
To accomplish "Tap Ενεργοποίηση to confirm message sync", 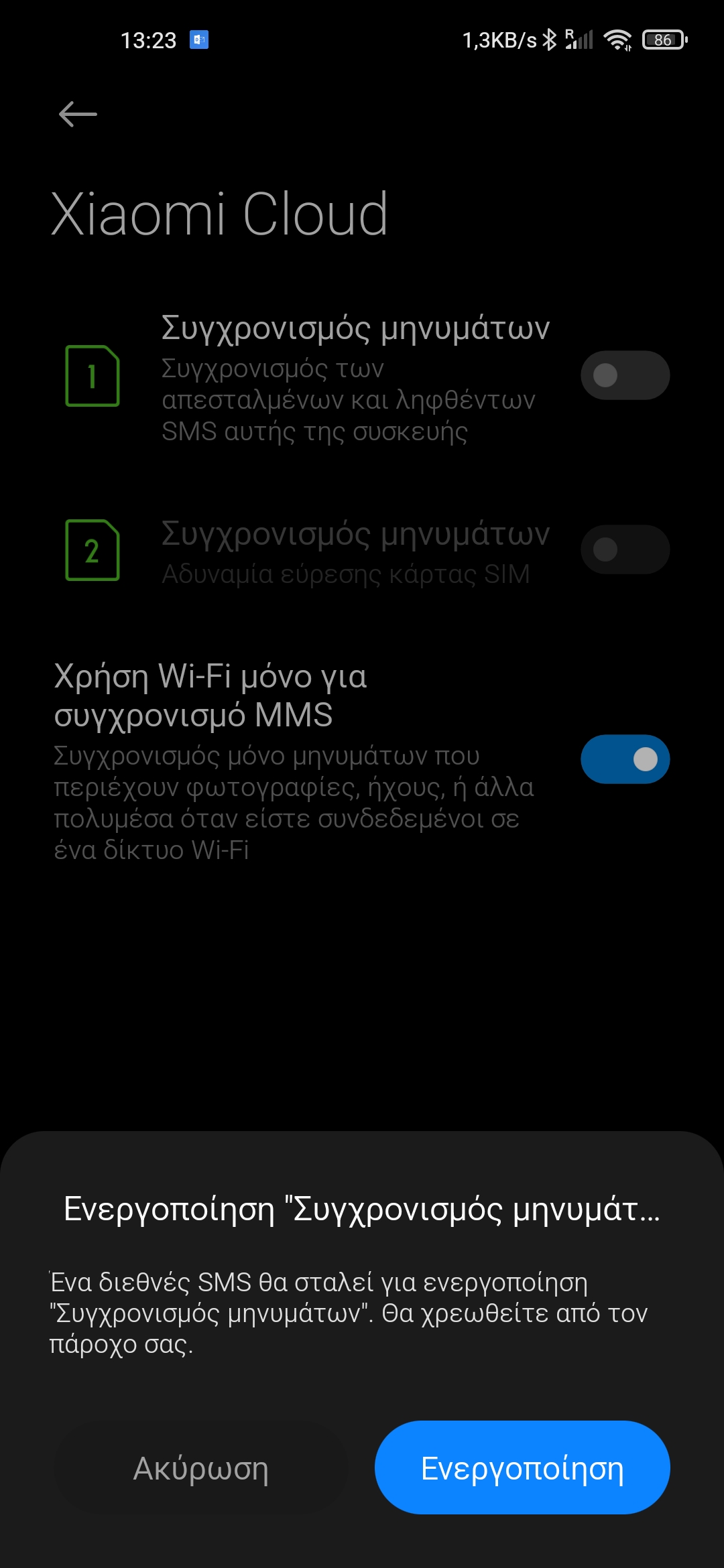I will (522, 1467).
